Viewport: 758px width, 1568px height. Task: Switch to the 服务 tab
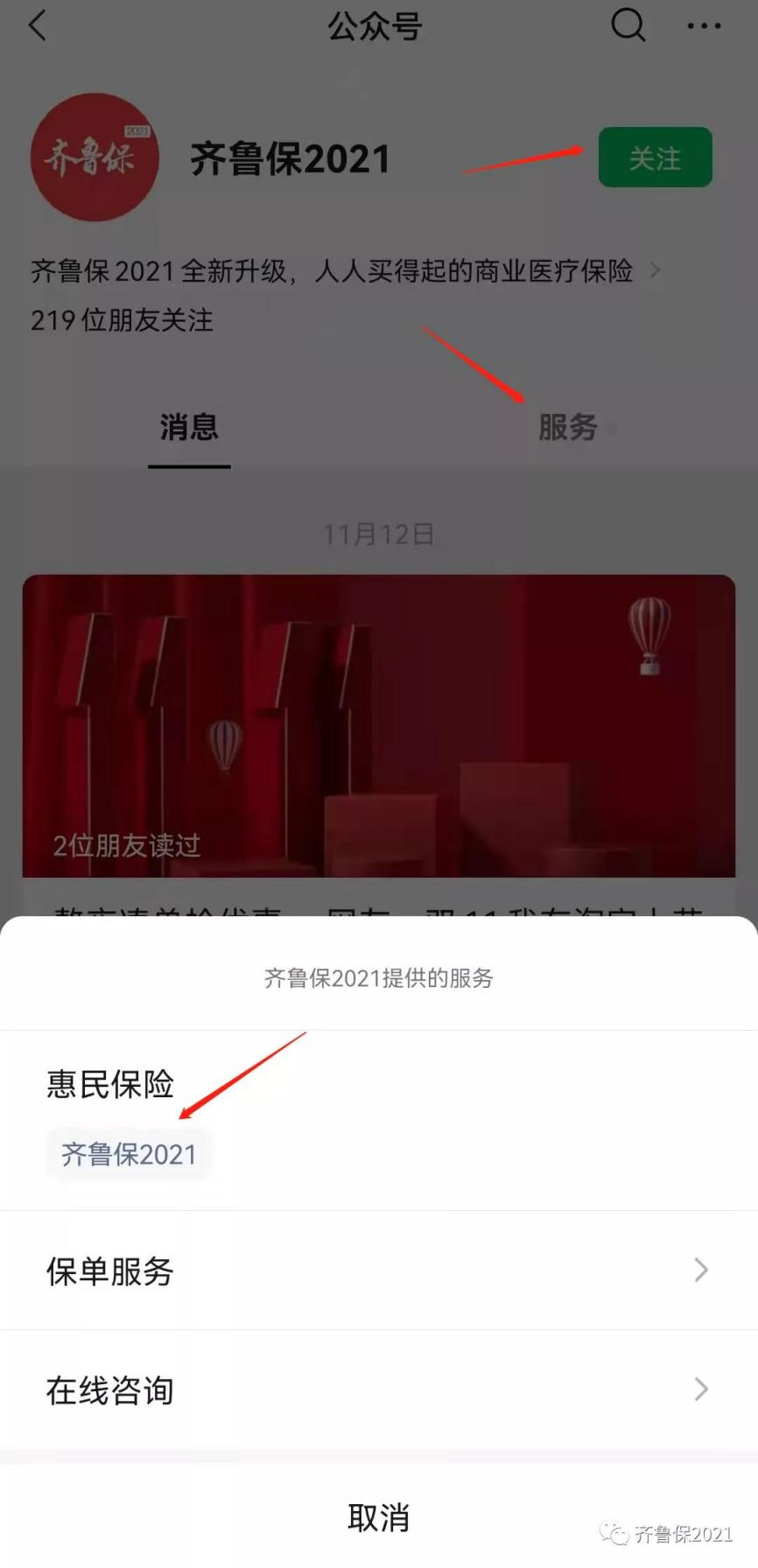568,427
